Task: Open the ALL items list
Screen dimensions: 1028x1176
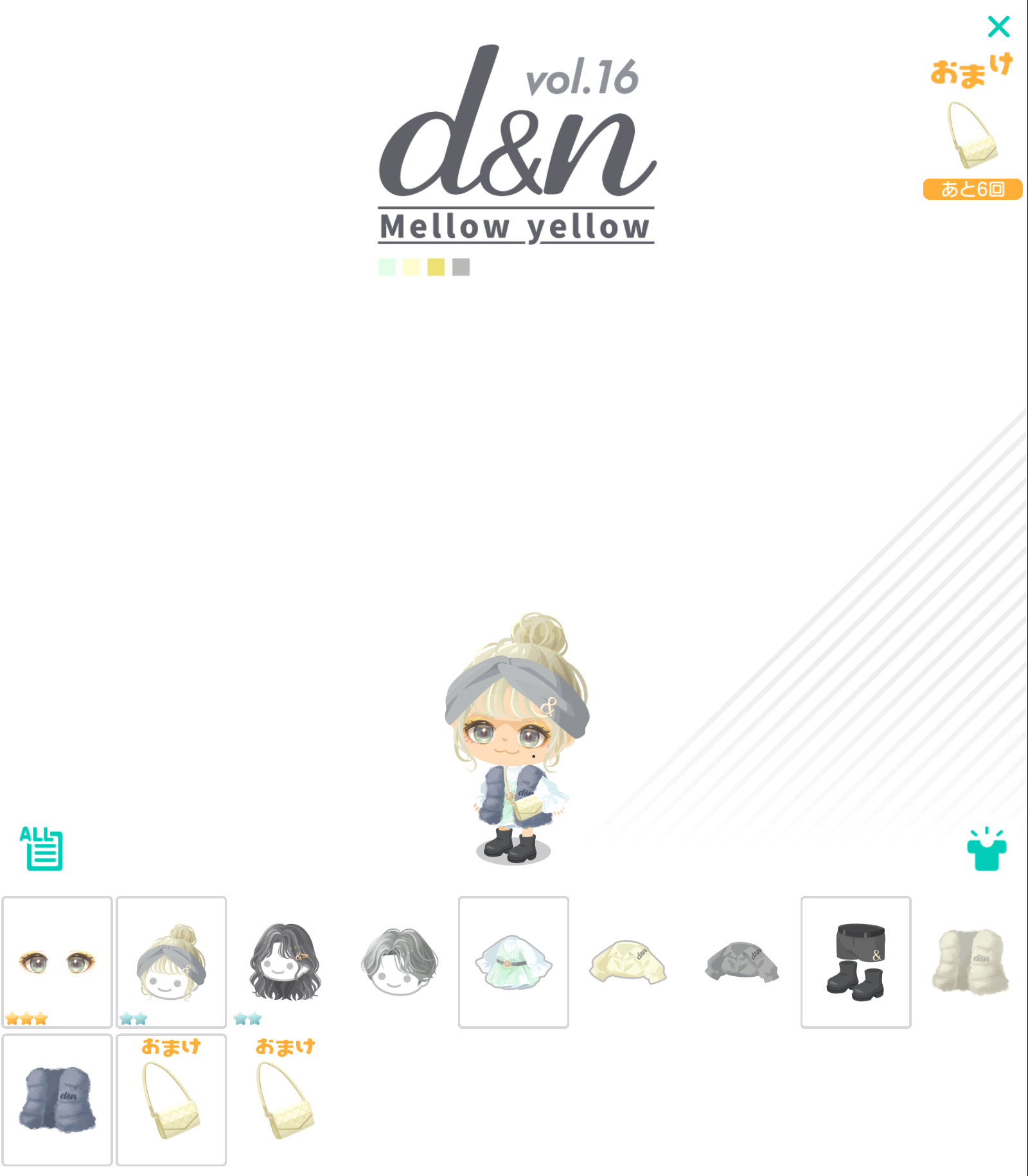Action: [x=41, y=848]
